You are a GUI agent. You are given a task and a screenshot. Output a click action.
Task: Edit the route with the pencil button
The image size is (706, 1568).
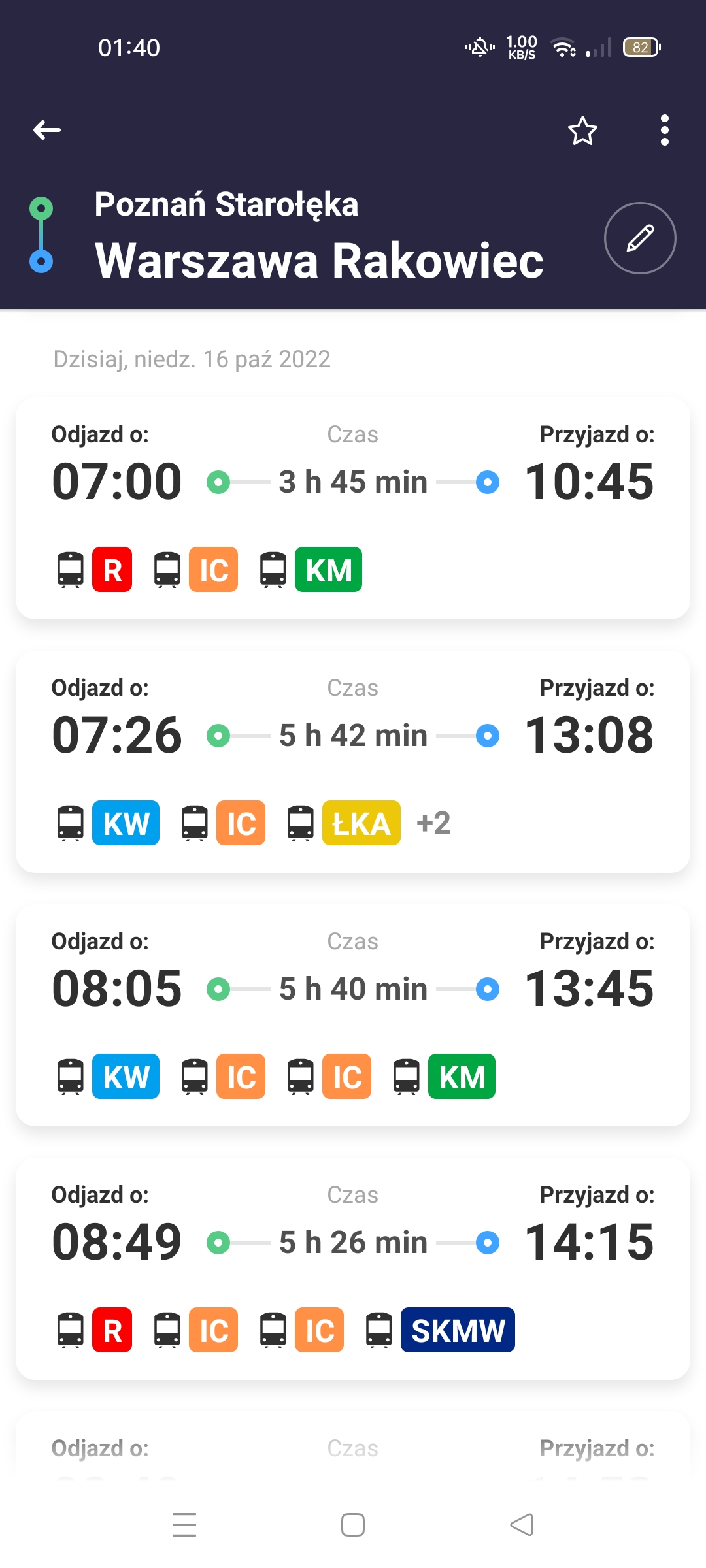pyautogui.click(x=640, y=238)
